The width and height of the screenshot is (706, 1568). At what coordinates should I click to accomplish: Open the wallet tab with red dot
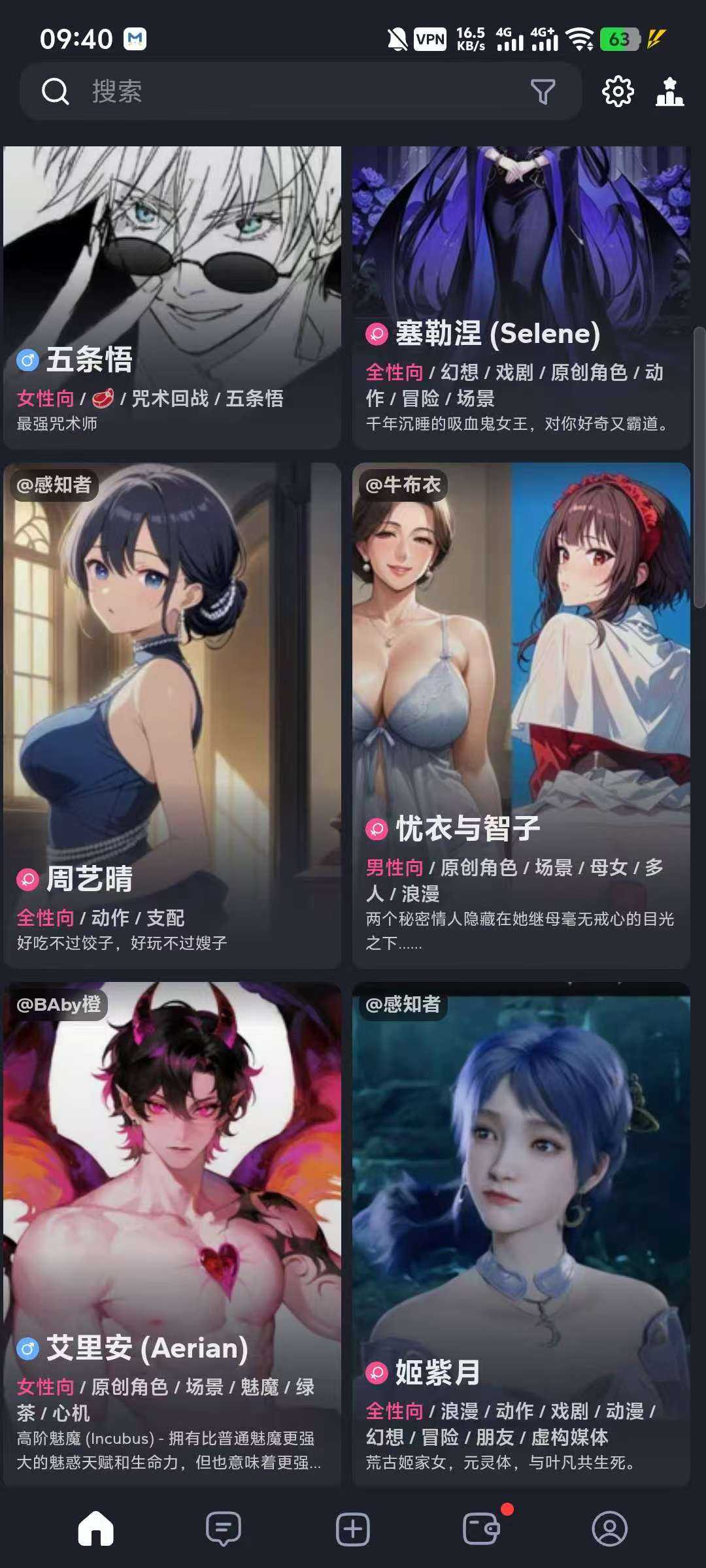click(x=482, y=1529)
